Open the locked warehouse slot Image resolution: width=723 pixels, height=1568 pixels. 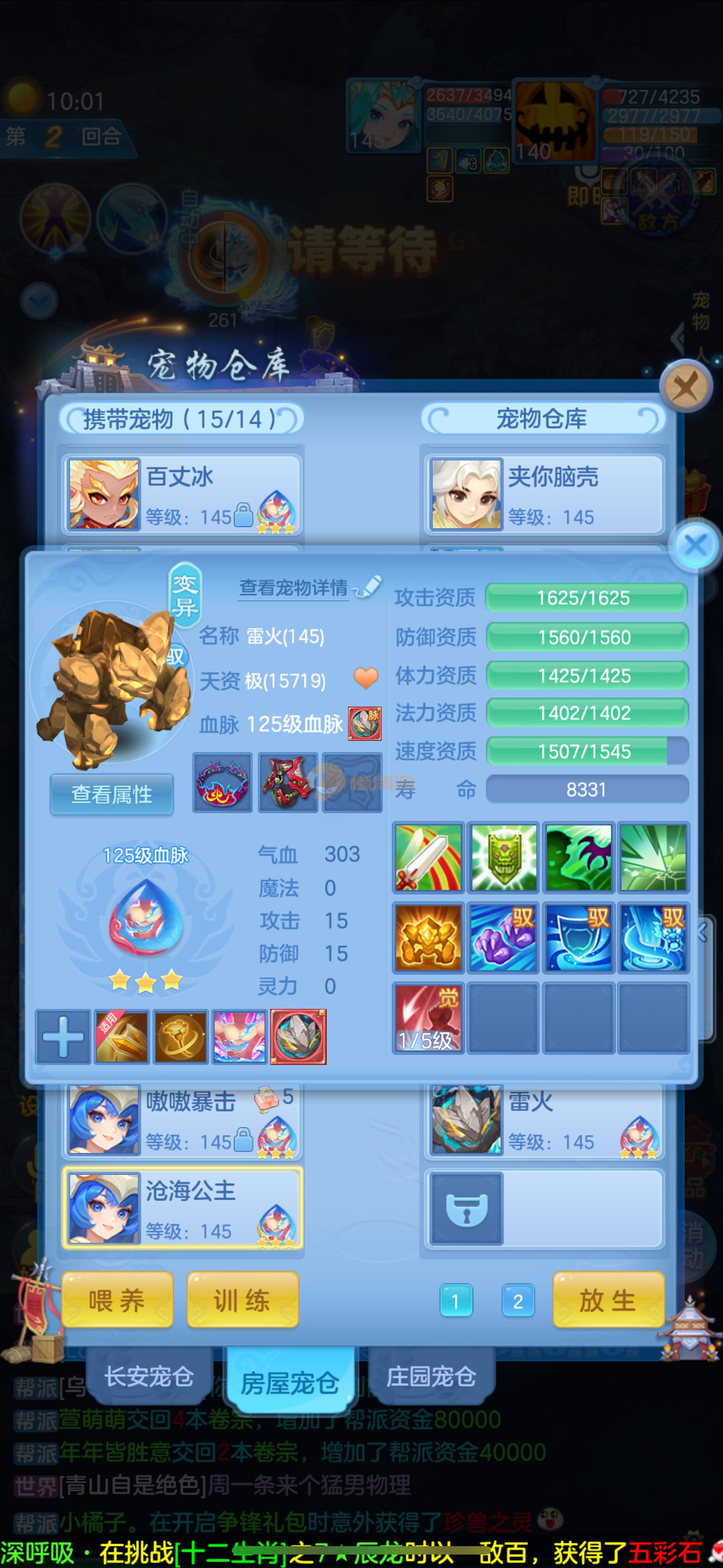[x=467, y=1209]
